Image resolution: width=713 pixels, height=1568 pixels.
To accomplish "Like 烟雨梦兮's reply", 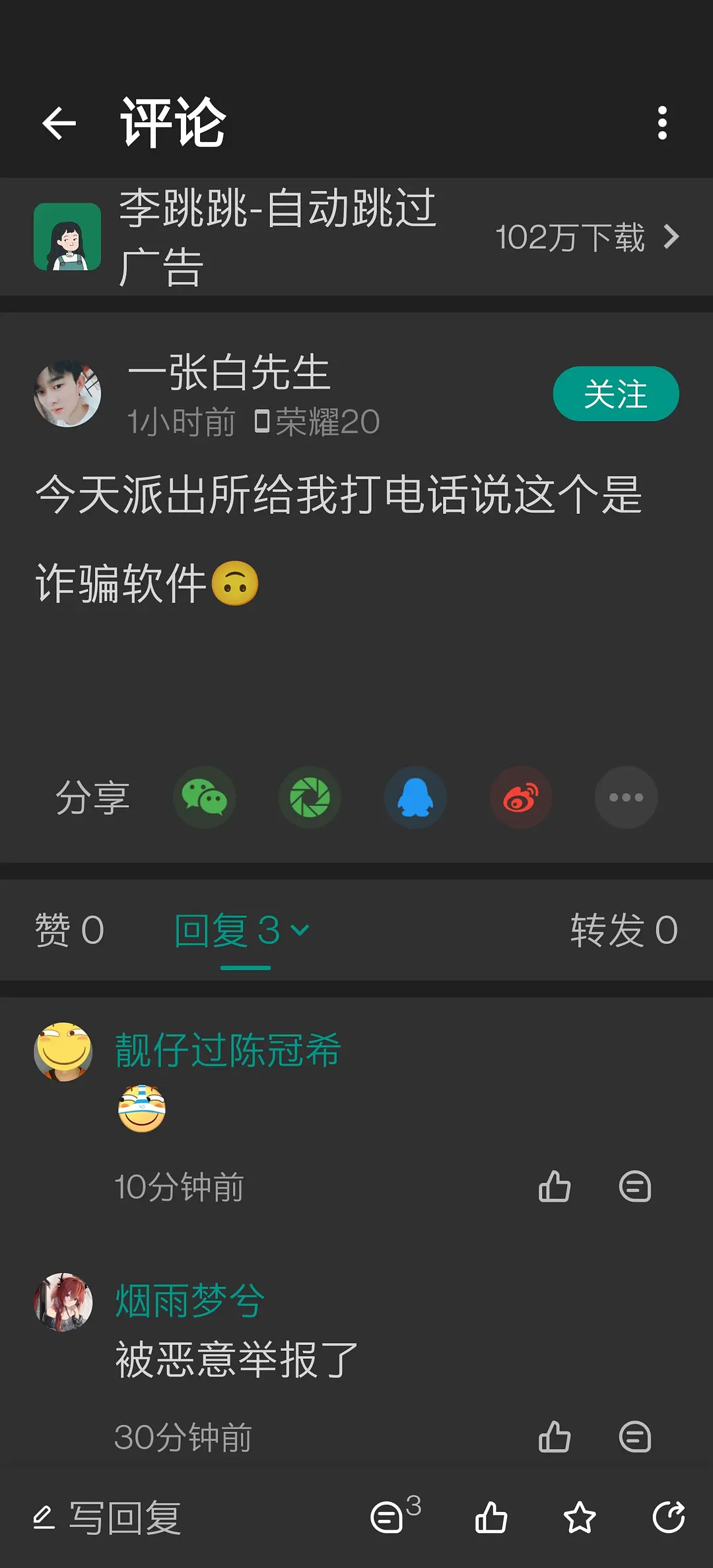I will [555, 1437].
